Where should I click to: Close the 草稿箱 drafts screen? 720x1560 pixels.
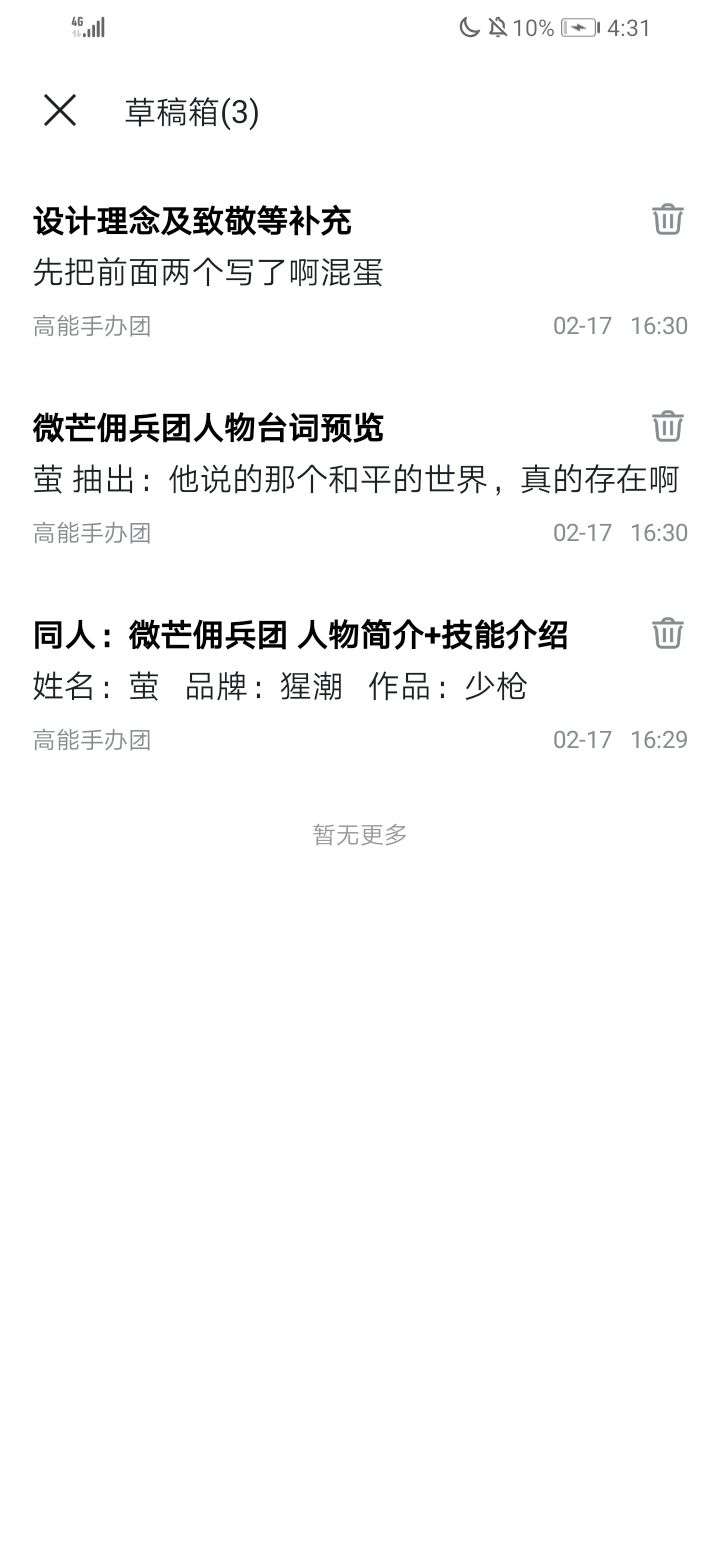pyautogui.click(x=60, y=111)
